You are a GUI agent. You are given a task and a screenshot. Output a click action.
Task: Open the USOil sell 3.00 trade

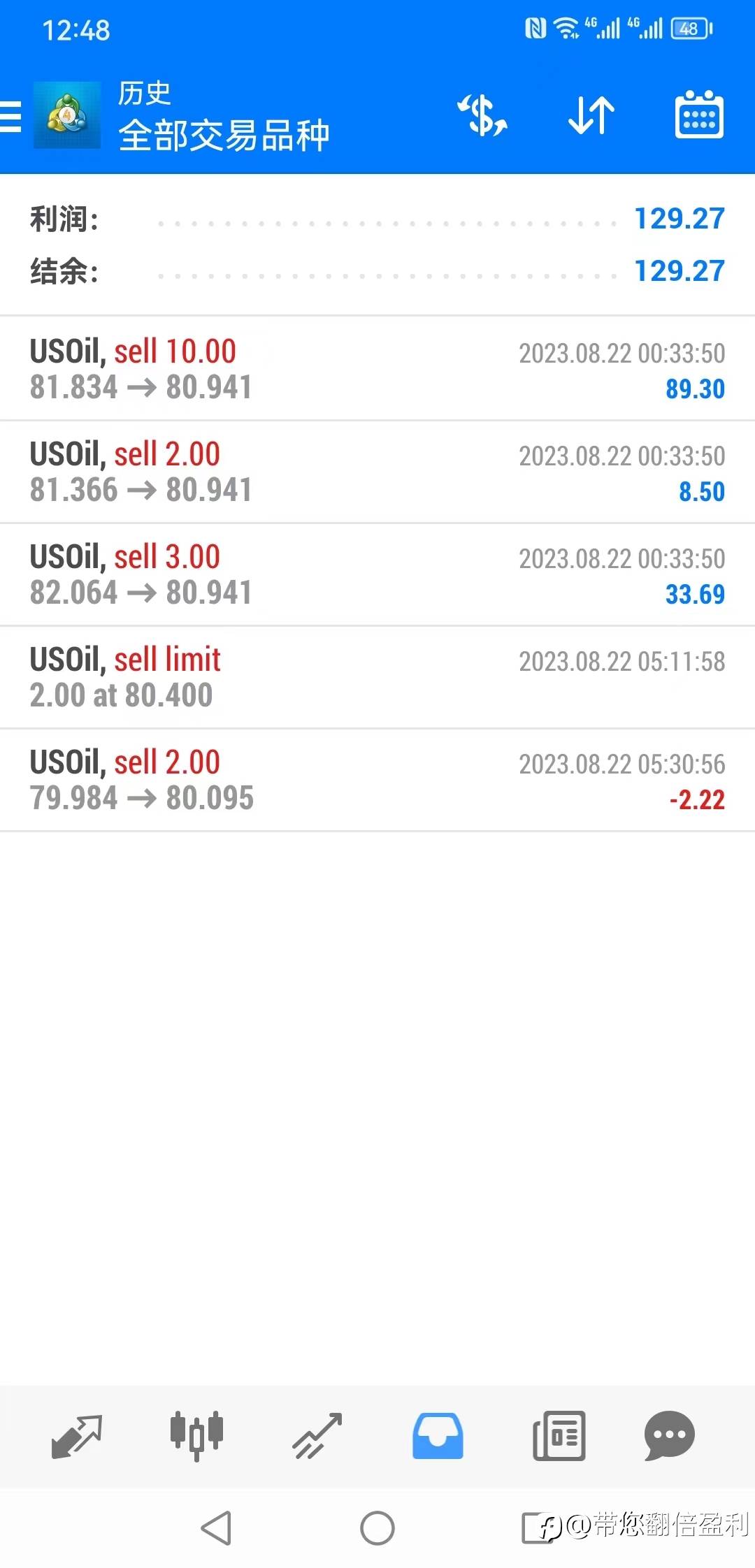377,574
